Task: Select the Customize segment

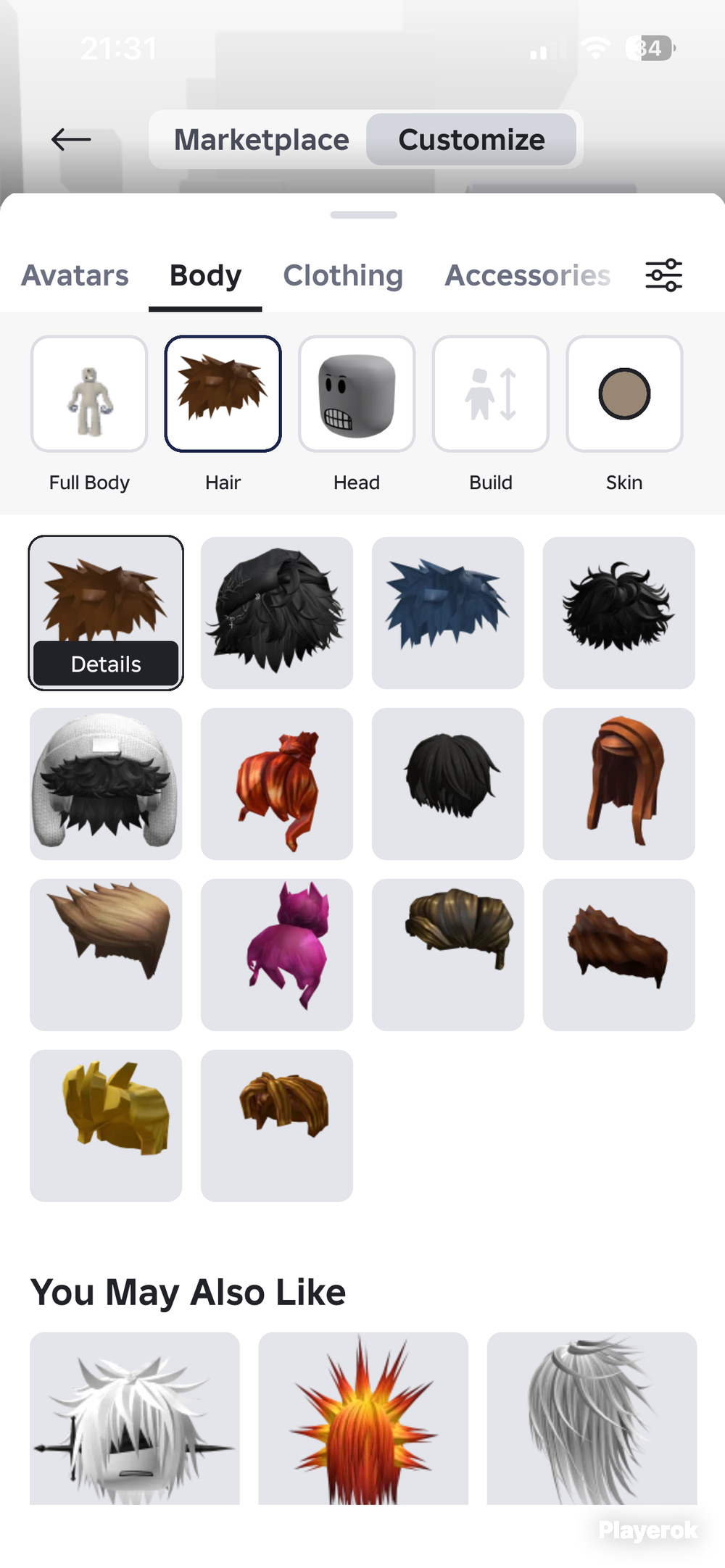Action: (471, 139)
